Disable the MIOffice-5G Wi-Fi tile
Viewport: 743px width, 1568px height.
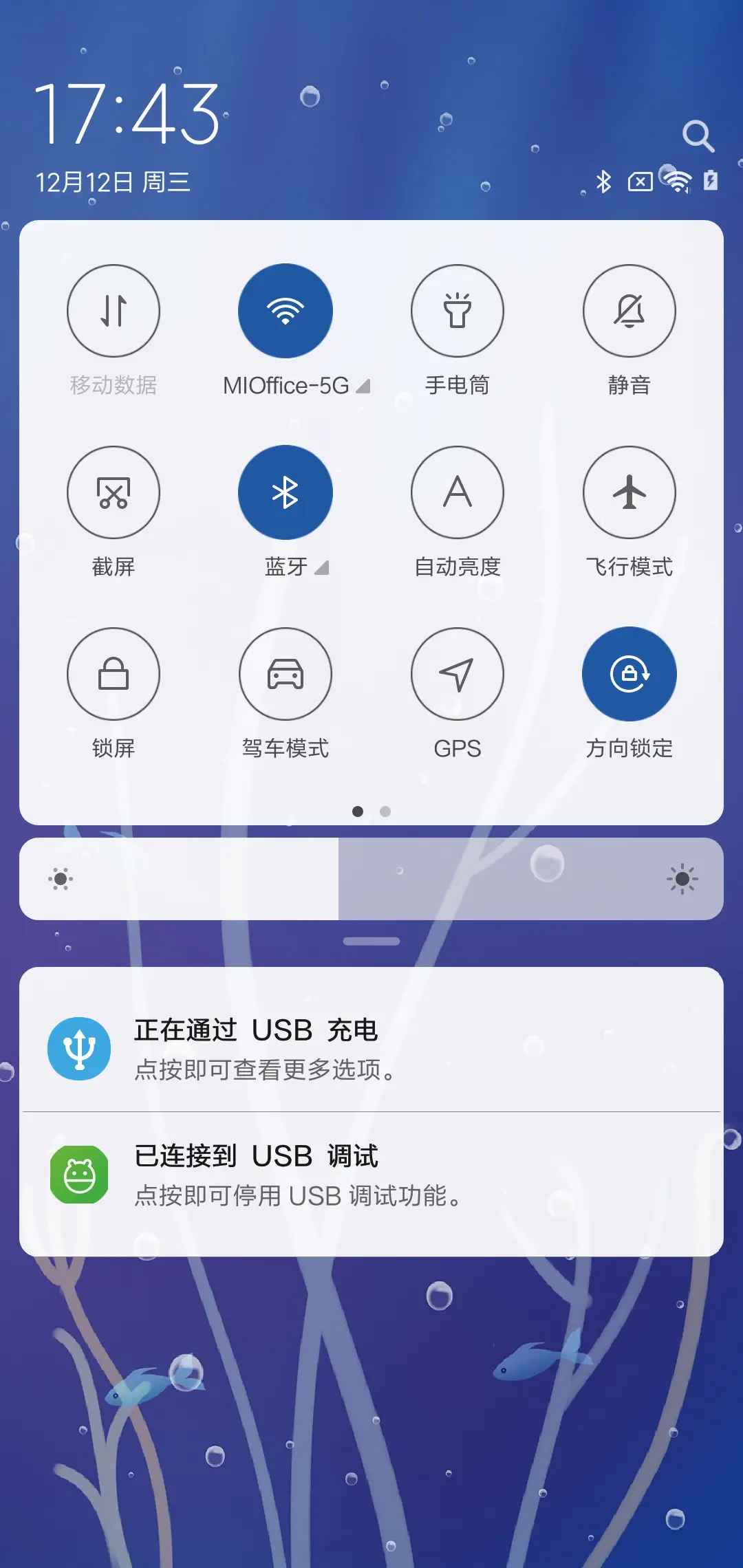(286, 311)
